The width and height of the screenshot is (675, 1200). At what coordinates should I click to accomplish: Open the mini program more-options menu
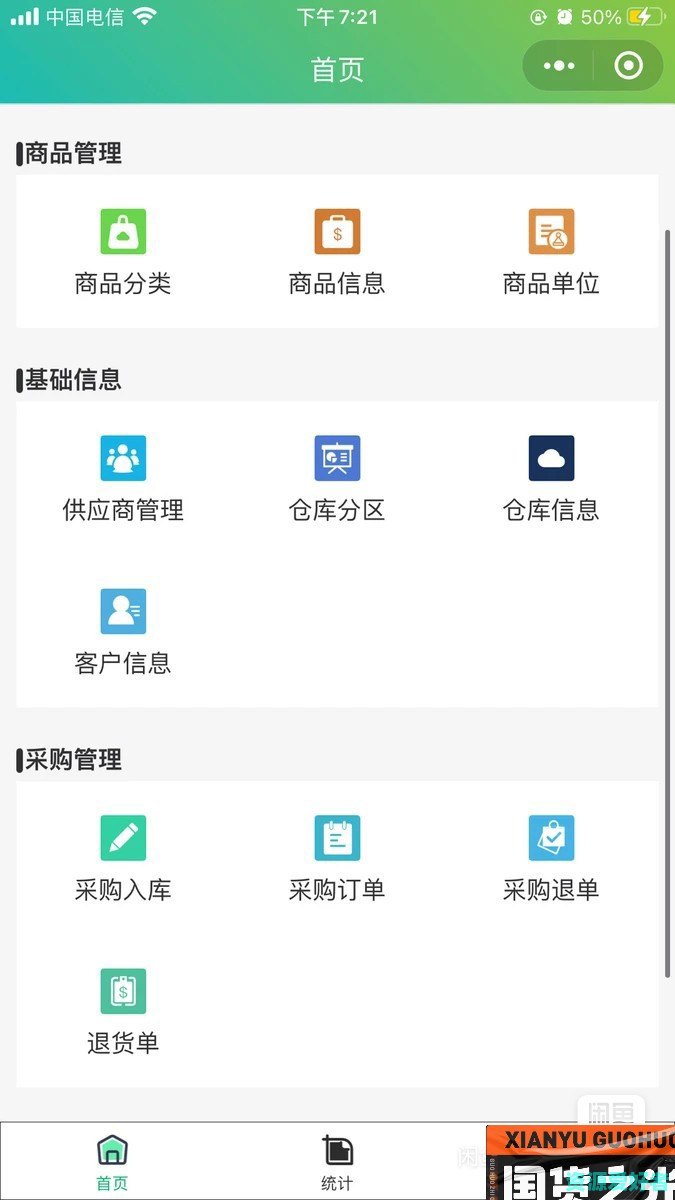[x=559, y=66]
